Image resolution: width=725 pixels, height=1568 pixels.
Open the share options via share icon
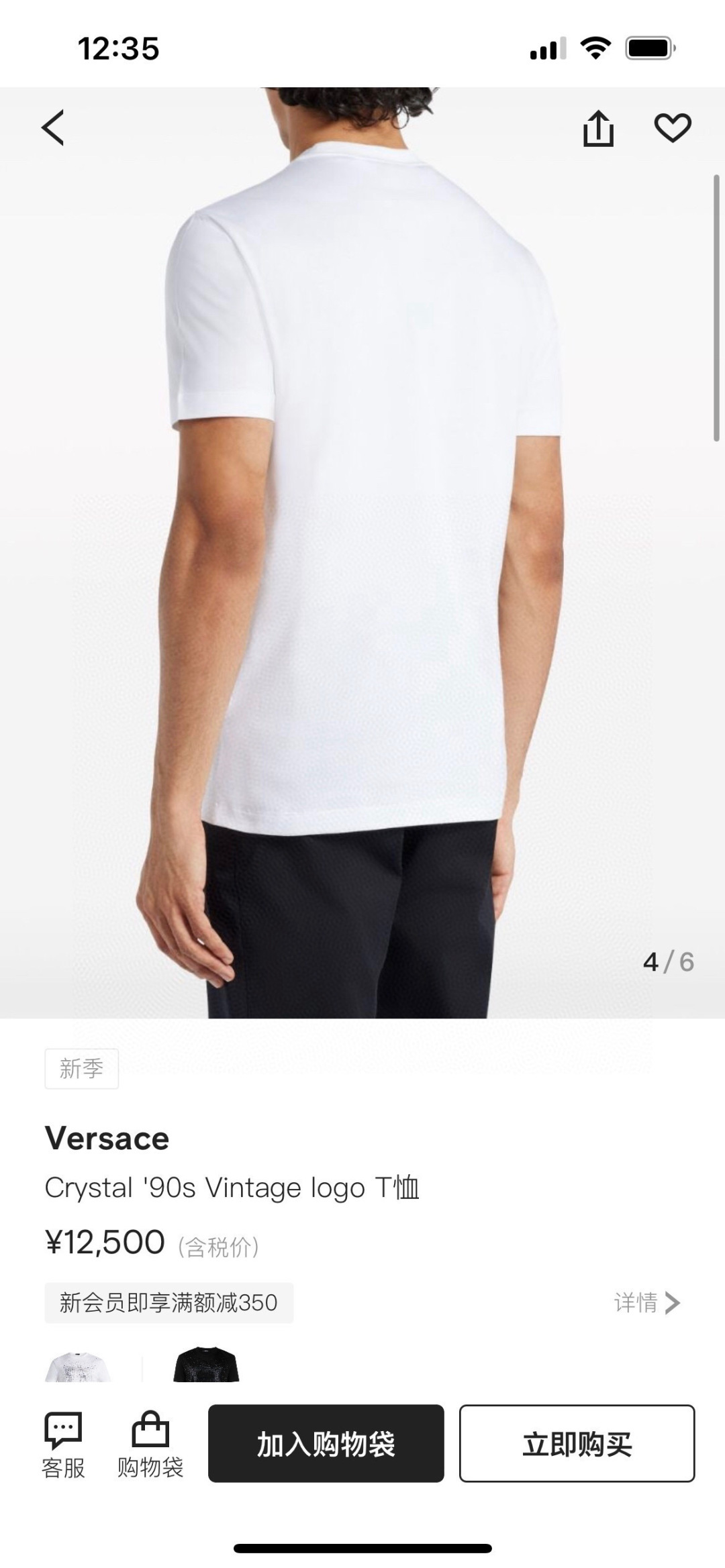coord(598,127)
